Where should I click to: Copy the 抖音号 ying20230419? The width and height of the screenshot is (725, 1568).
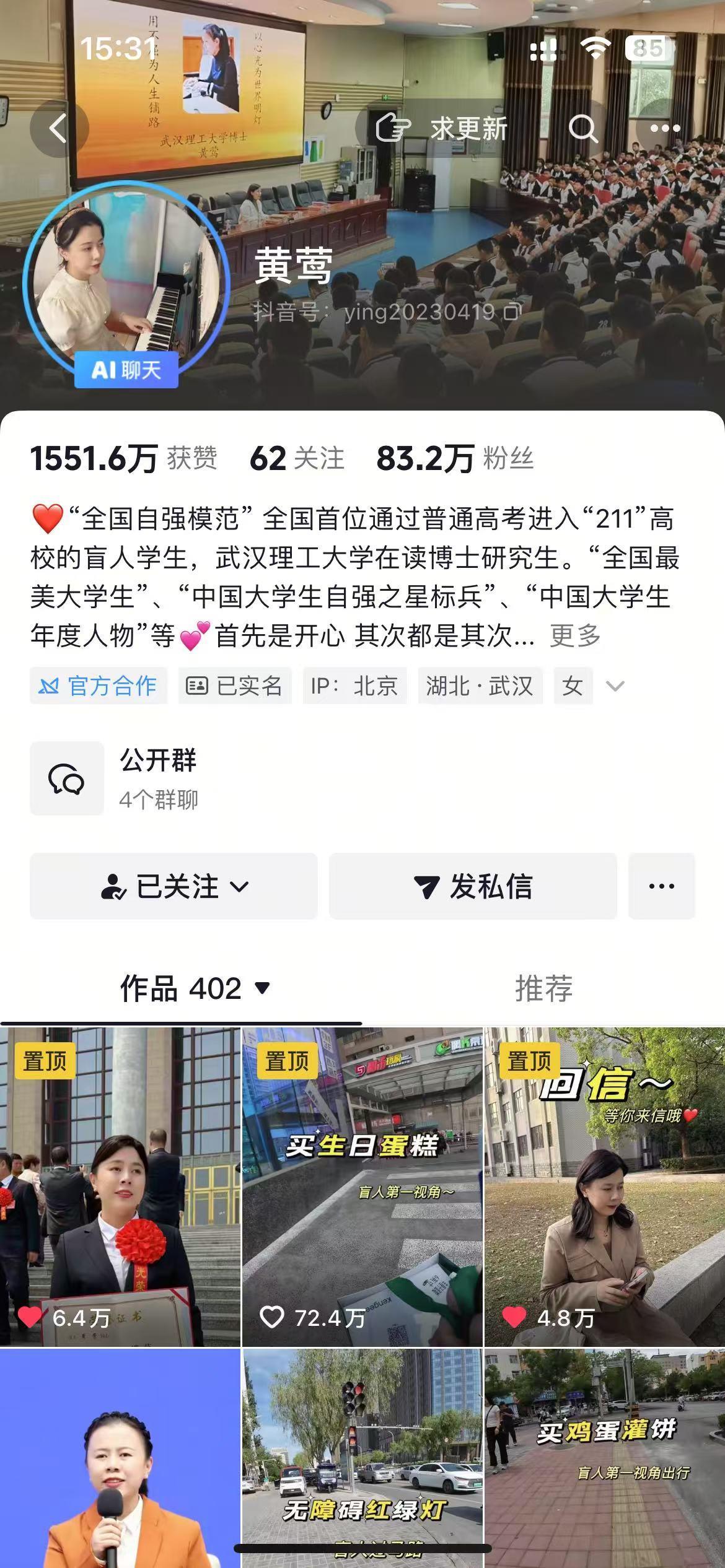click(x=512, y=311)
